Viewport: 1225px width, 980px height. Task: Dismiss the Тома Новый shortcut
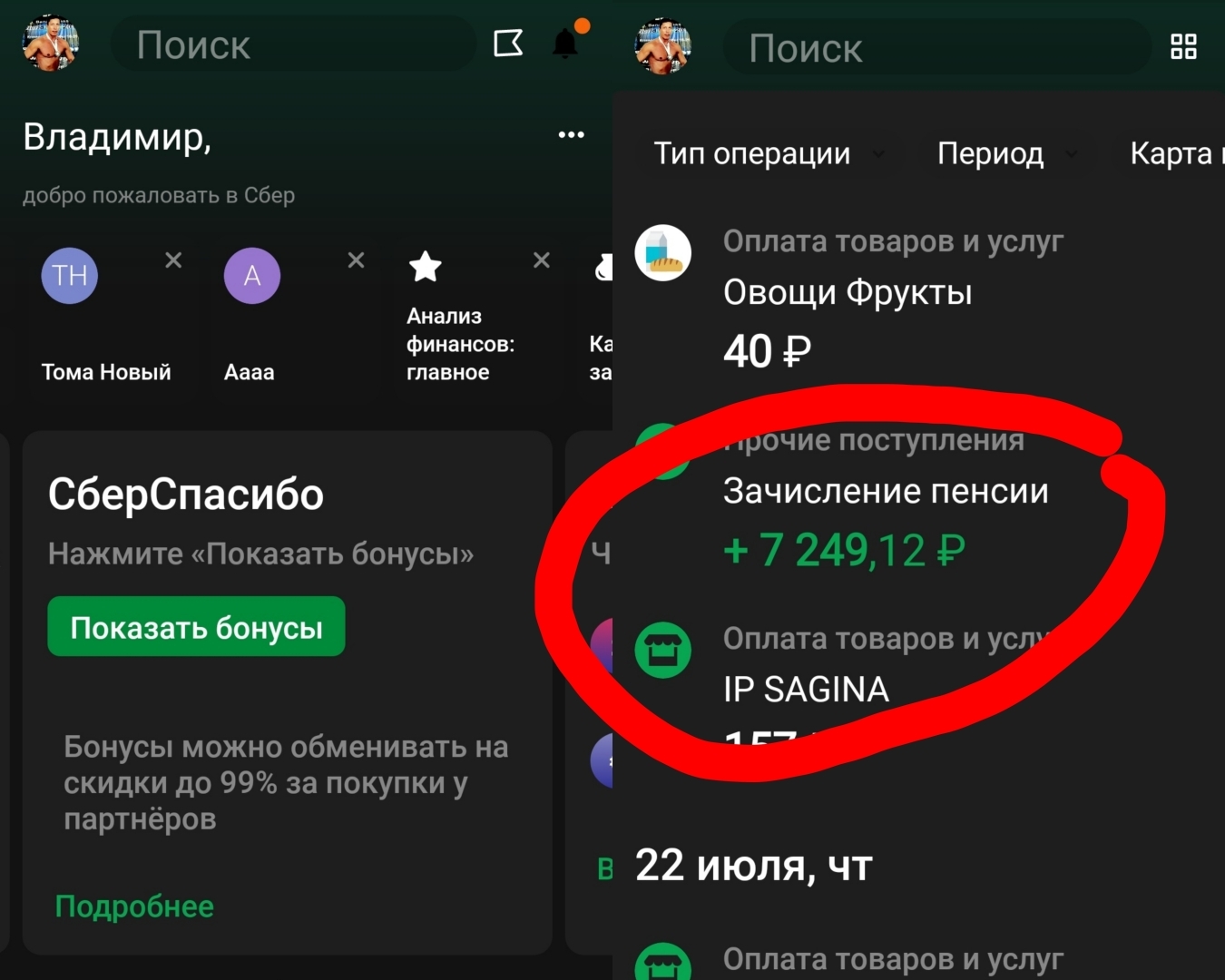pos(173,260)
